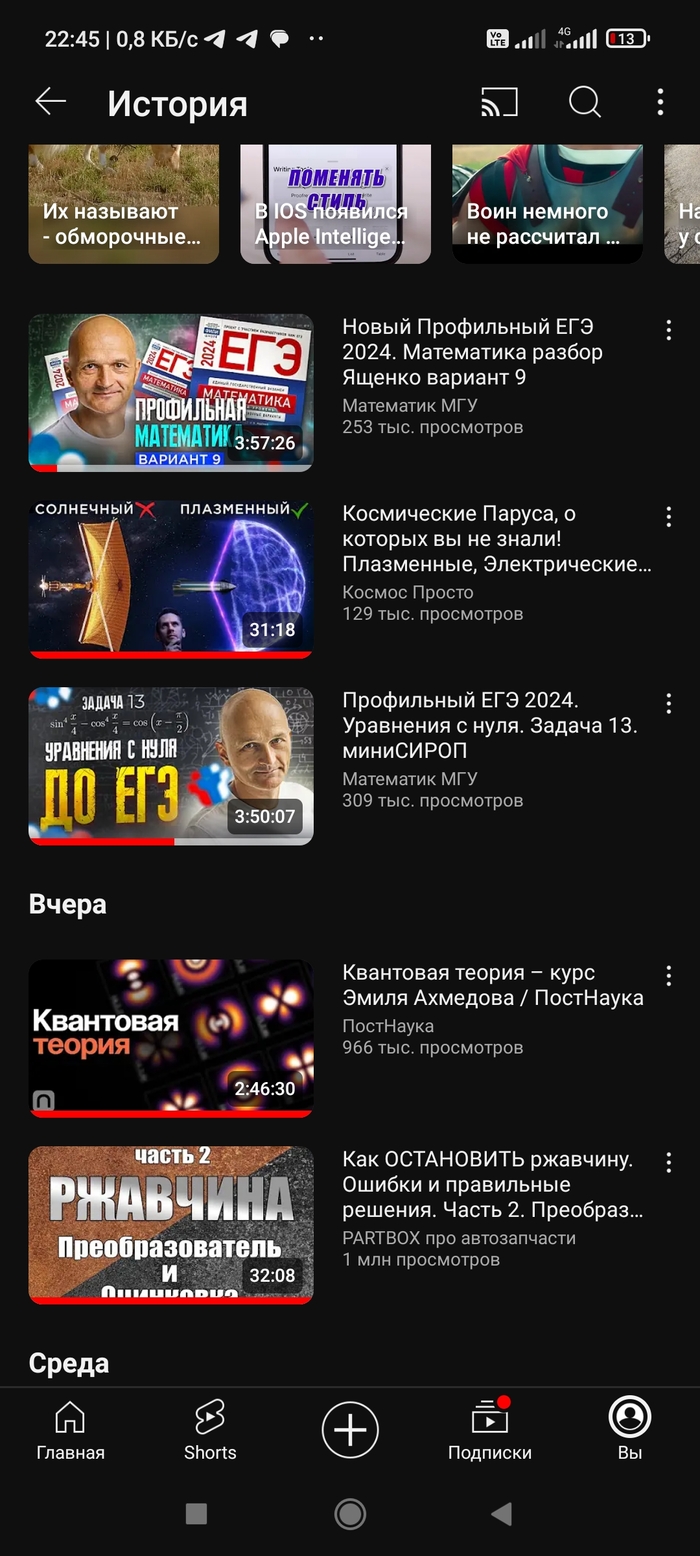
Task: Play the short about Apple Intelligence in iOS
Action: tap(335, 205)
